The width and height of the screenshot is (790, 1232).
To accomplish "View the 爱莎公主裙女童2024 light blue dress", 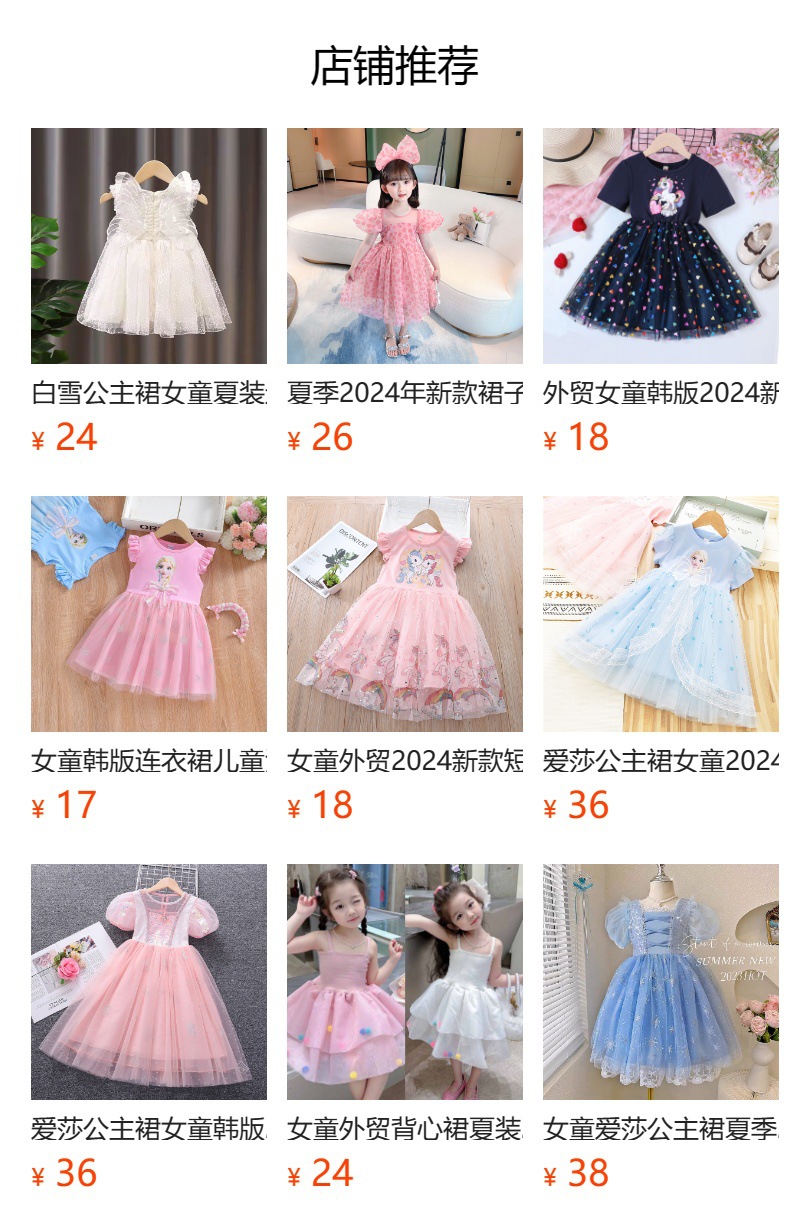I will (661, 614).
